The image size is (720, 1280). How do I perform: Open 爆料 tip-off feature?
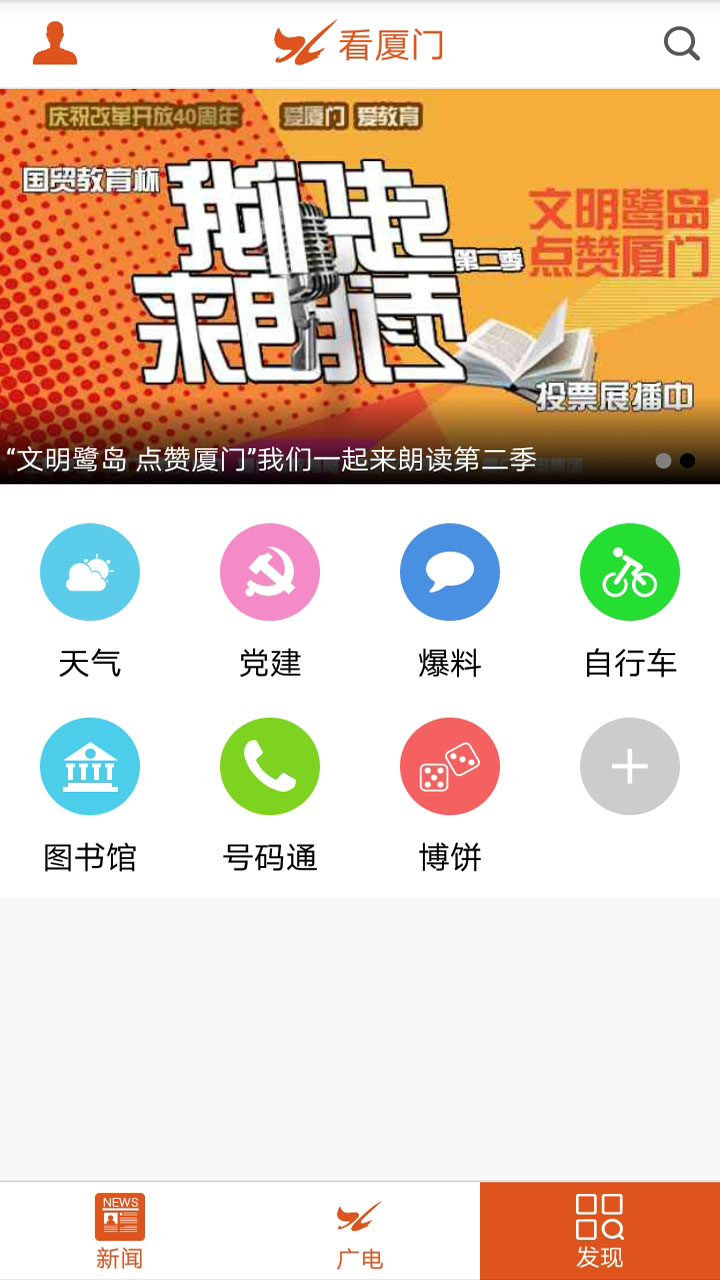click(450, 573)
